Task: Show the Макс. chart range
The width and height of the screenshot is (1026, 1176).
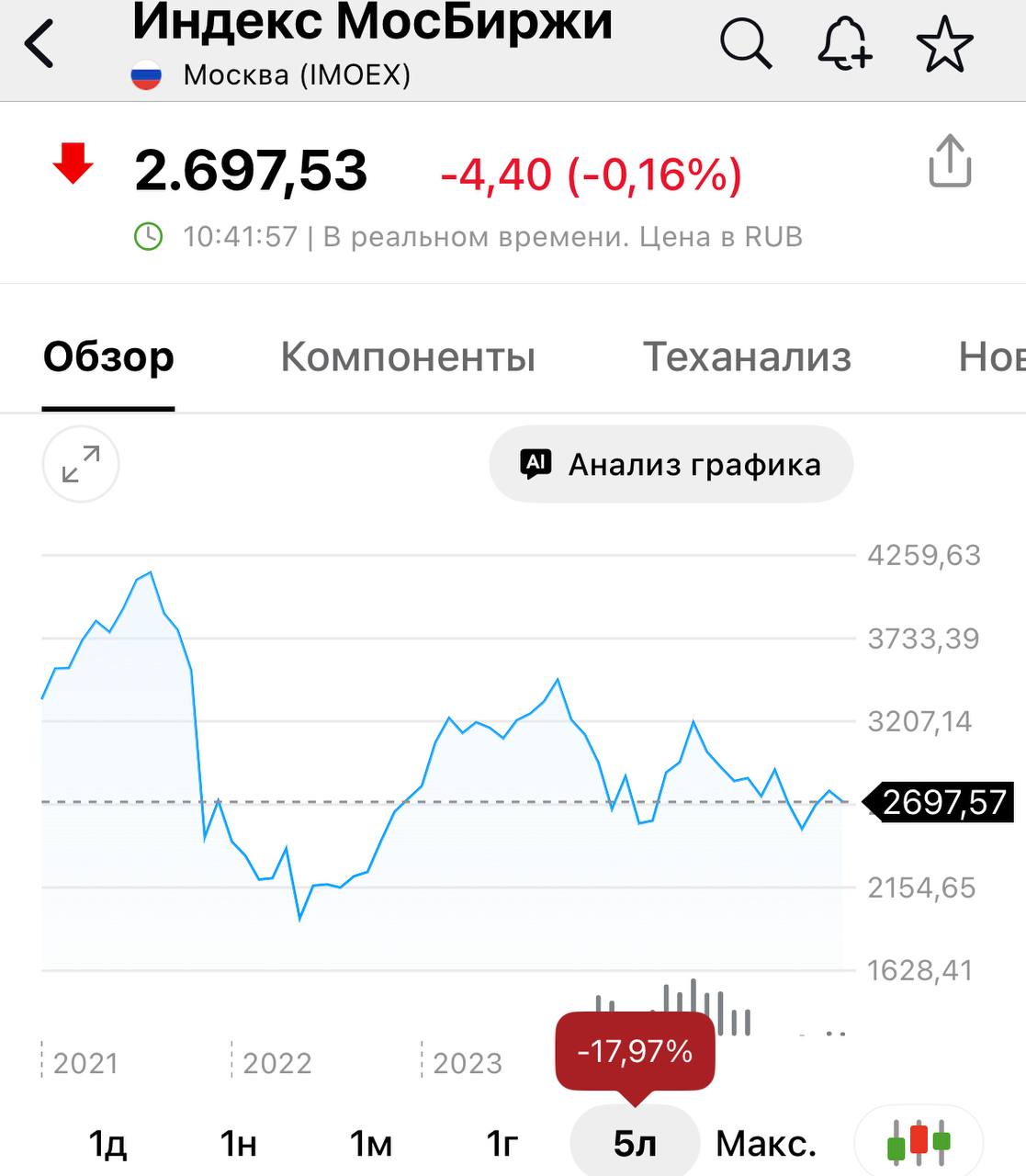Action: click(x=766, y=1144)
